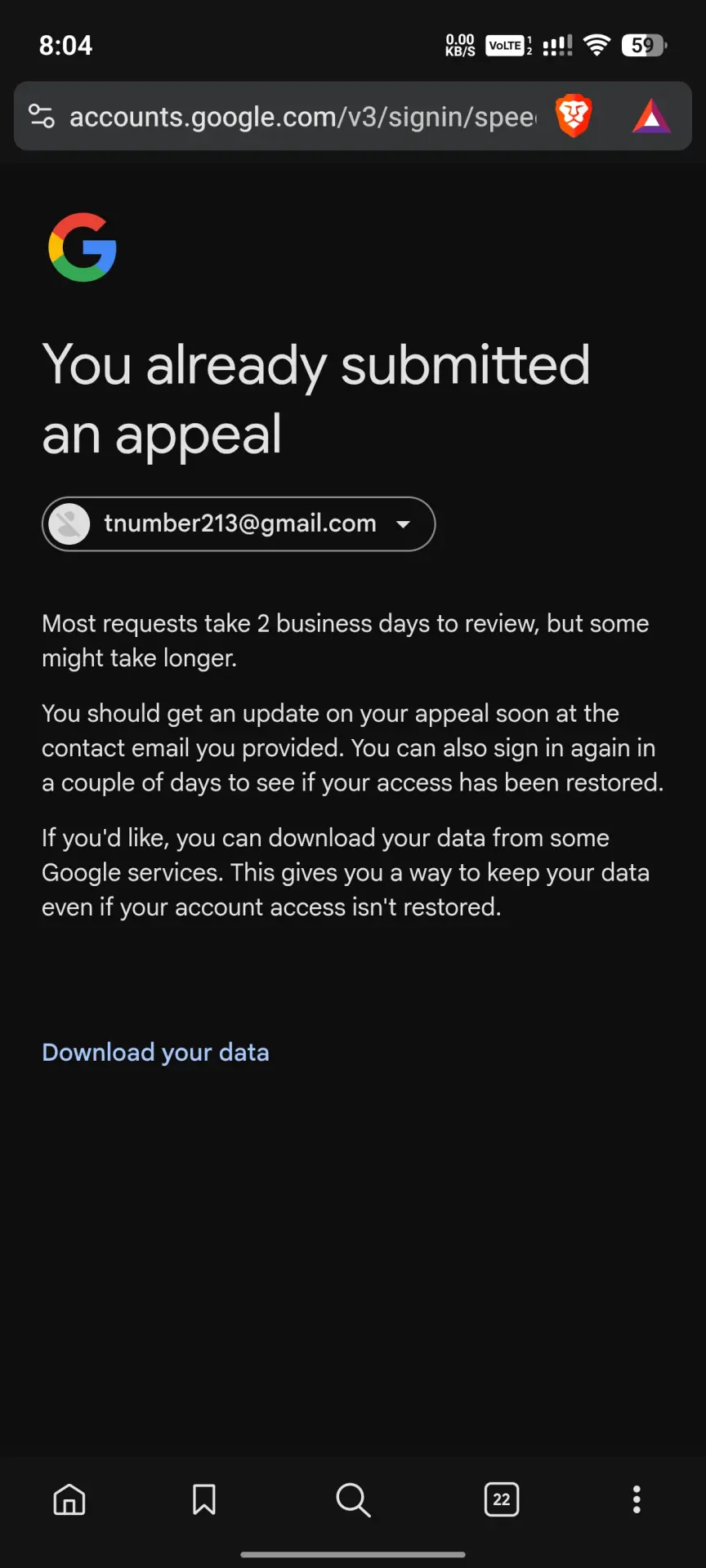Open the bookmarks button
Image resolution: width=706 pixels, height=1568 pixels.
(x=204, y=1499)
